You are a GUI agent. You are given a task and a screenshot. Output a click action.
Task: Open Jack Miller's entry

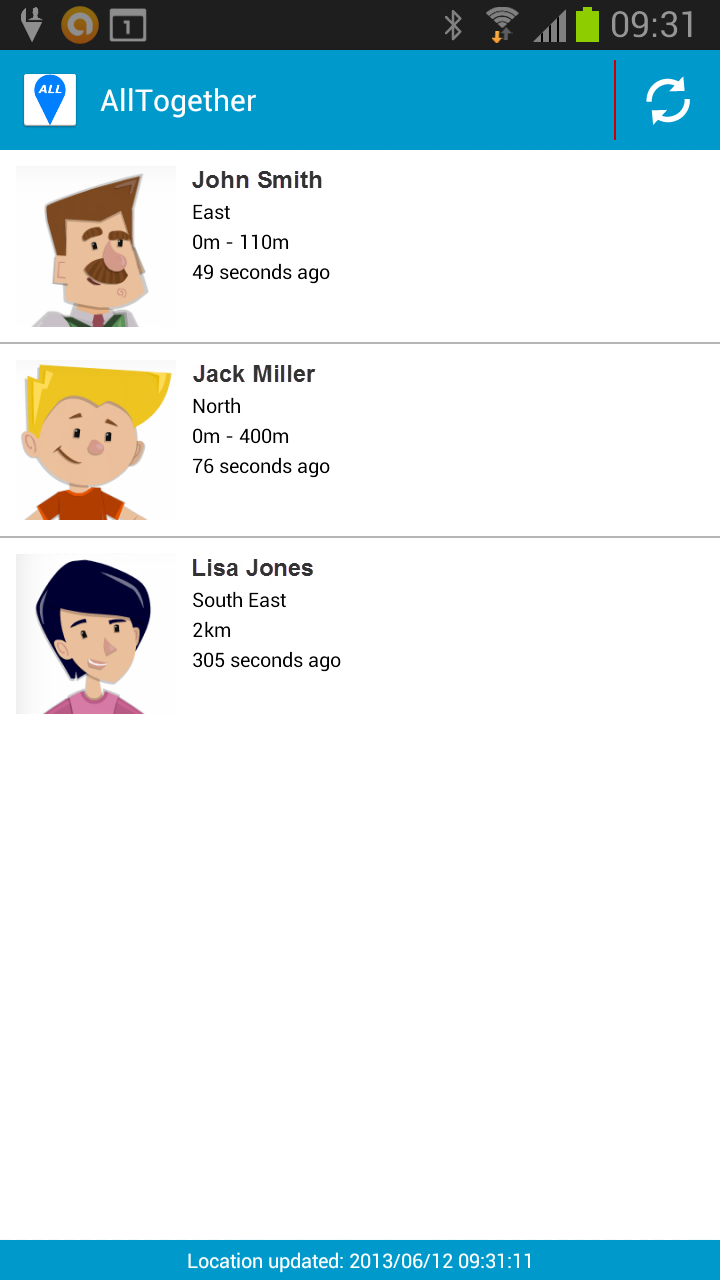pyautogui.click(x=360, y=440)
